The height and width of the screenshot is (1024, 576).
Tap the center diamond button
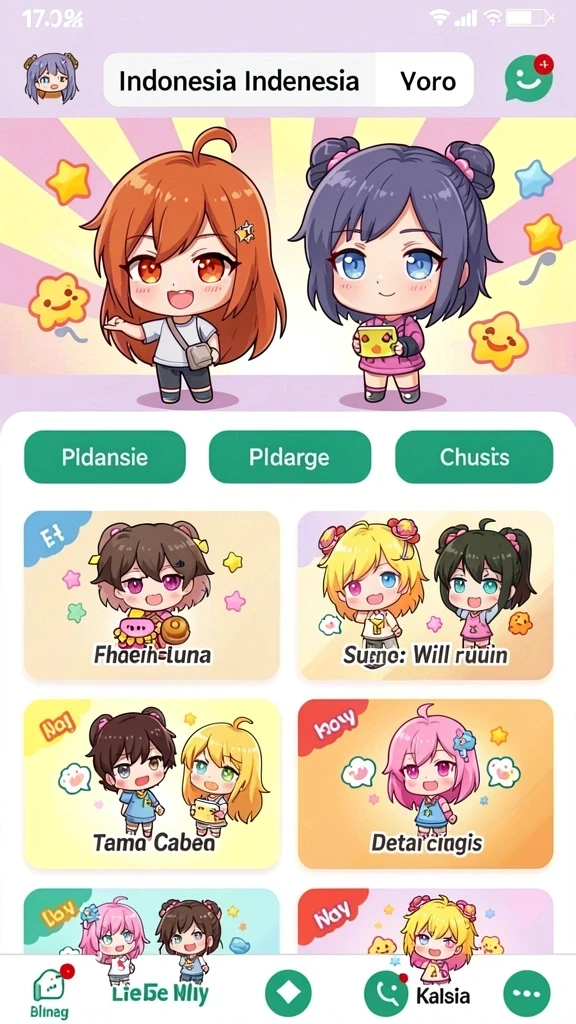tap(289, 993)
